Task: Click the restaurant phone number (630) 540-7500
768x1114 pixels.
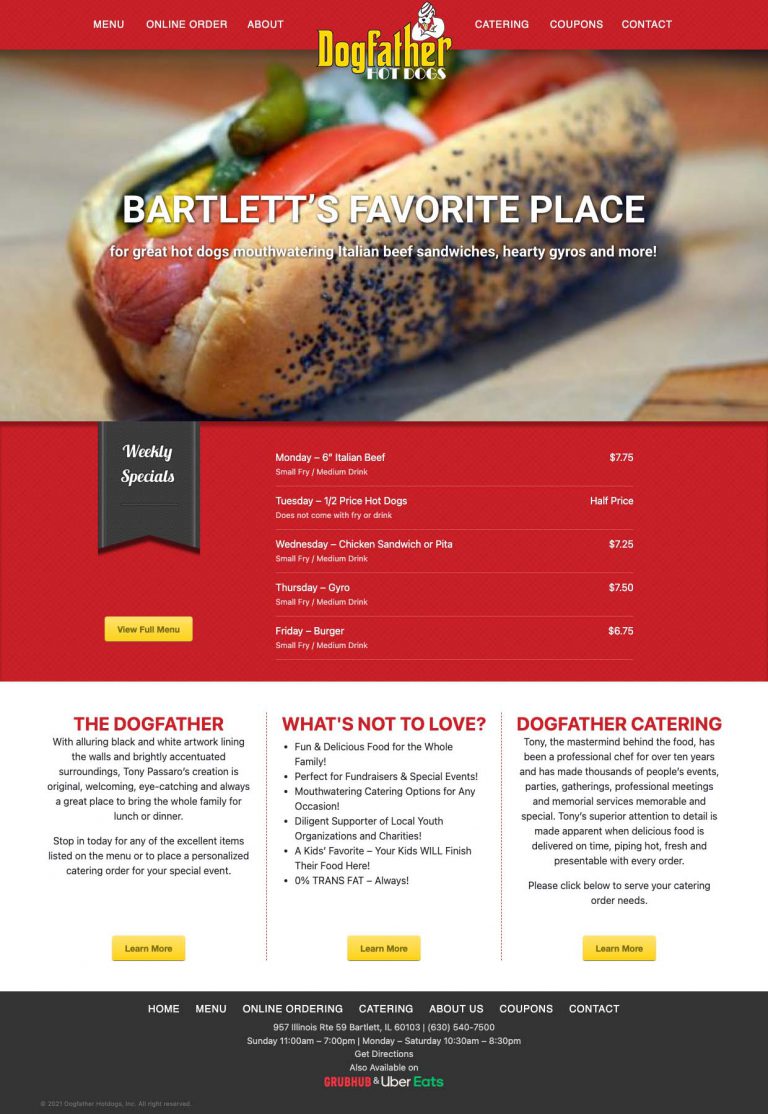Action: tap(461, 1026)
